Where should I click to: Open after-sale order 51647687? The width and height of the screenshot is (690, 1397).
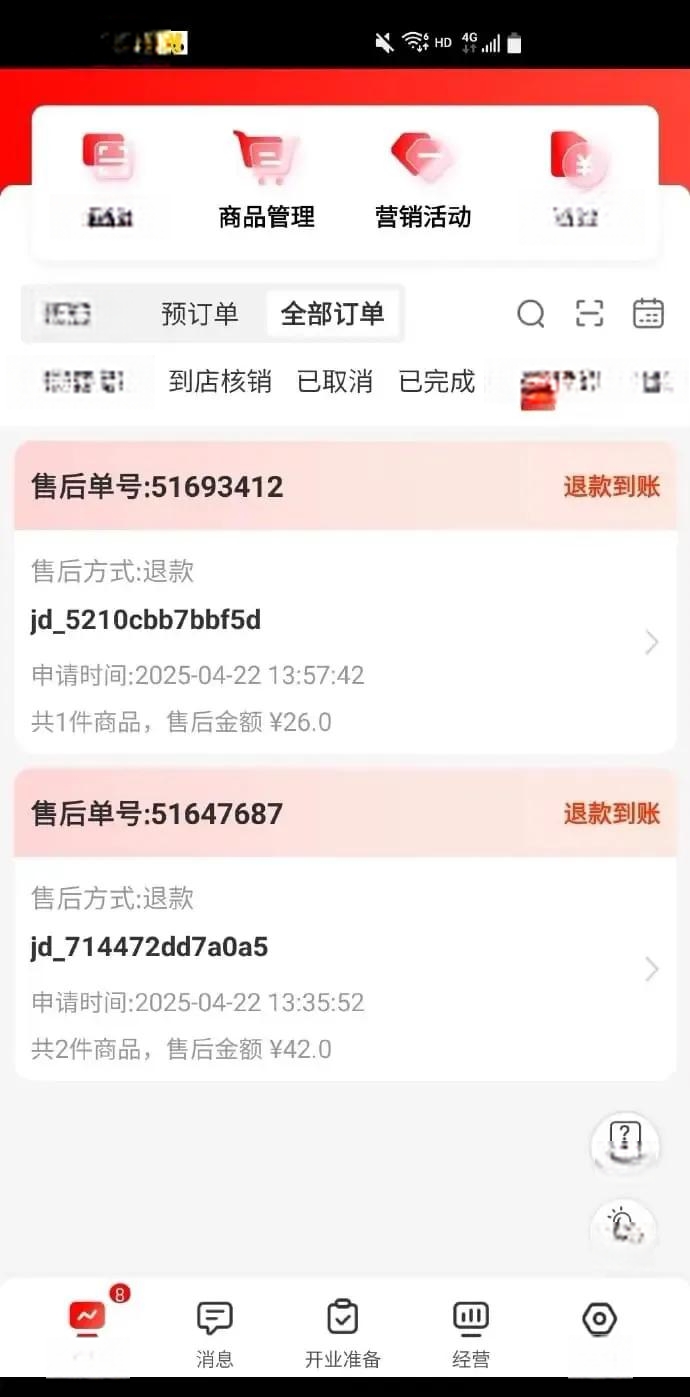click(345, 924)
